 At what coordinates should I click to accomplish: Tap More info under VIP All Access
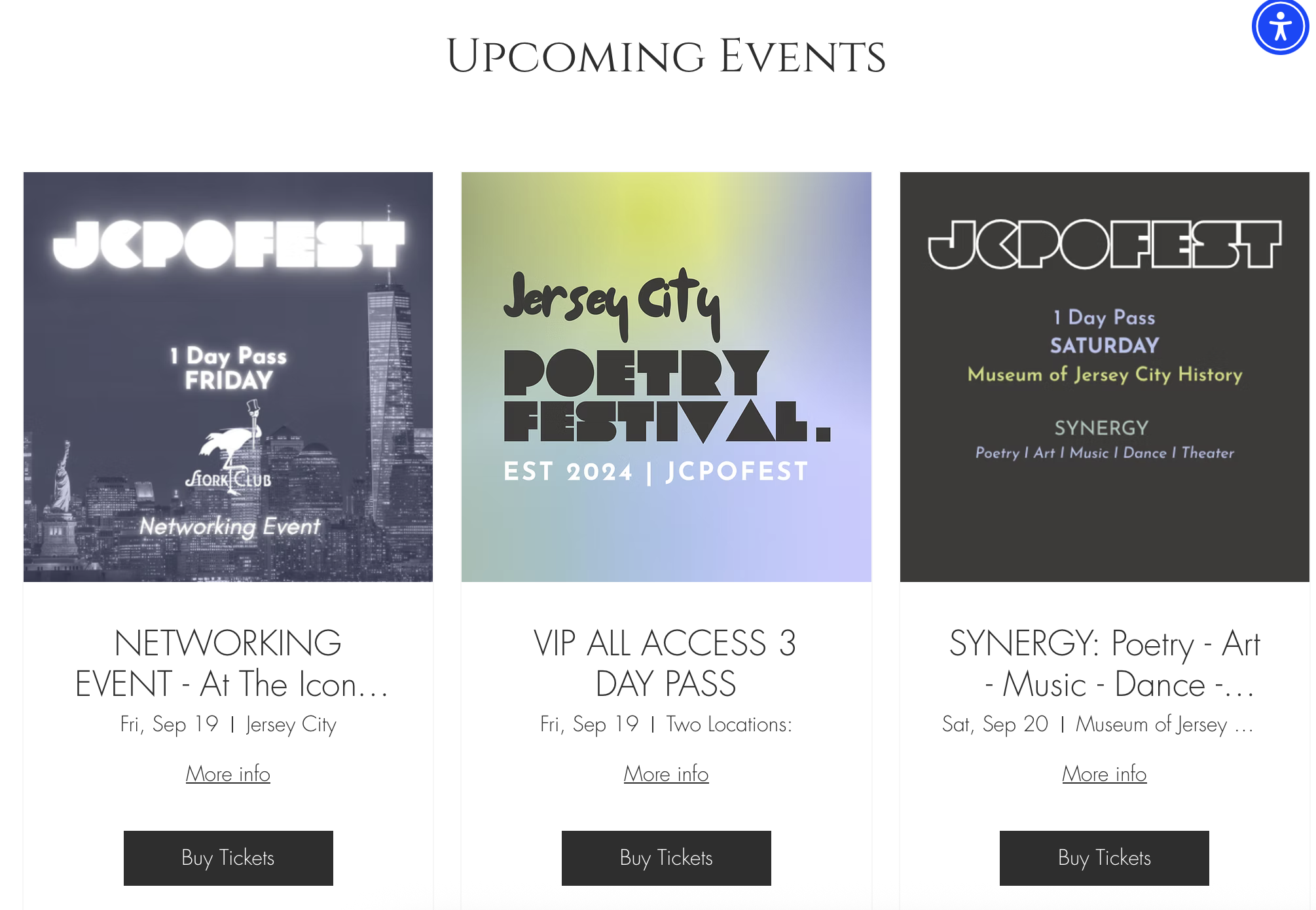(666, 774)
